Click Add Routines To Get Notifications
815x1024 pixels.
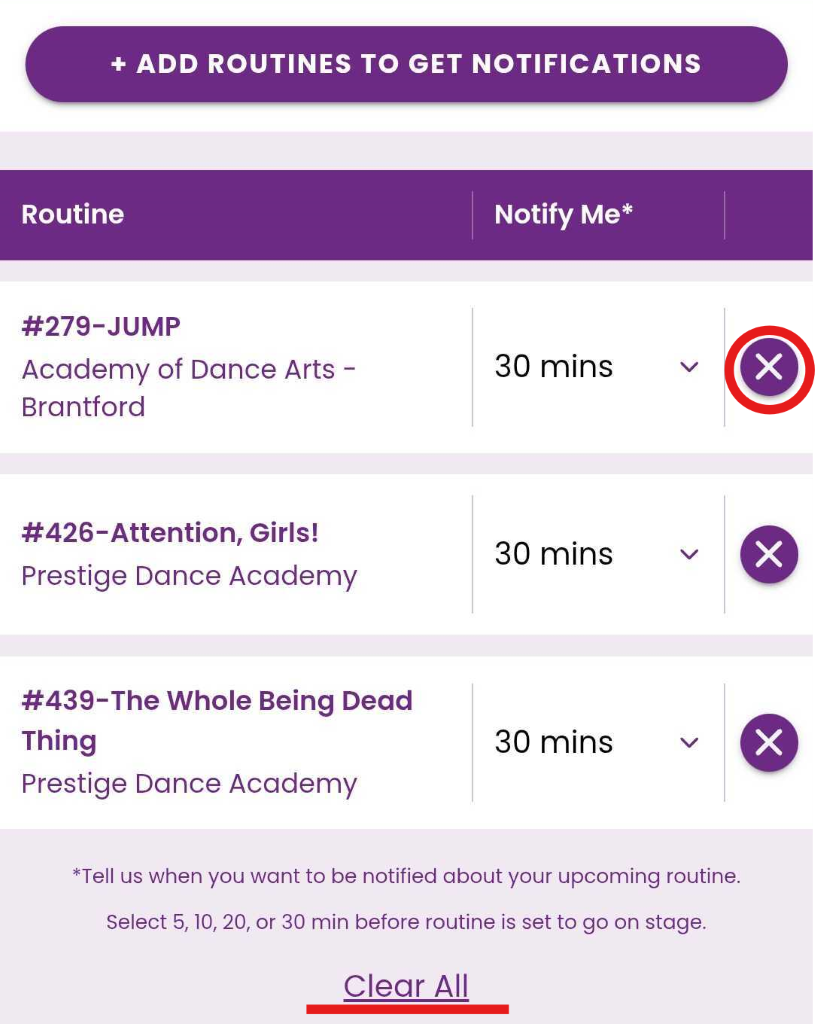coord(407,63)
